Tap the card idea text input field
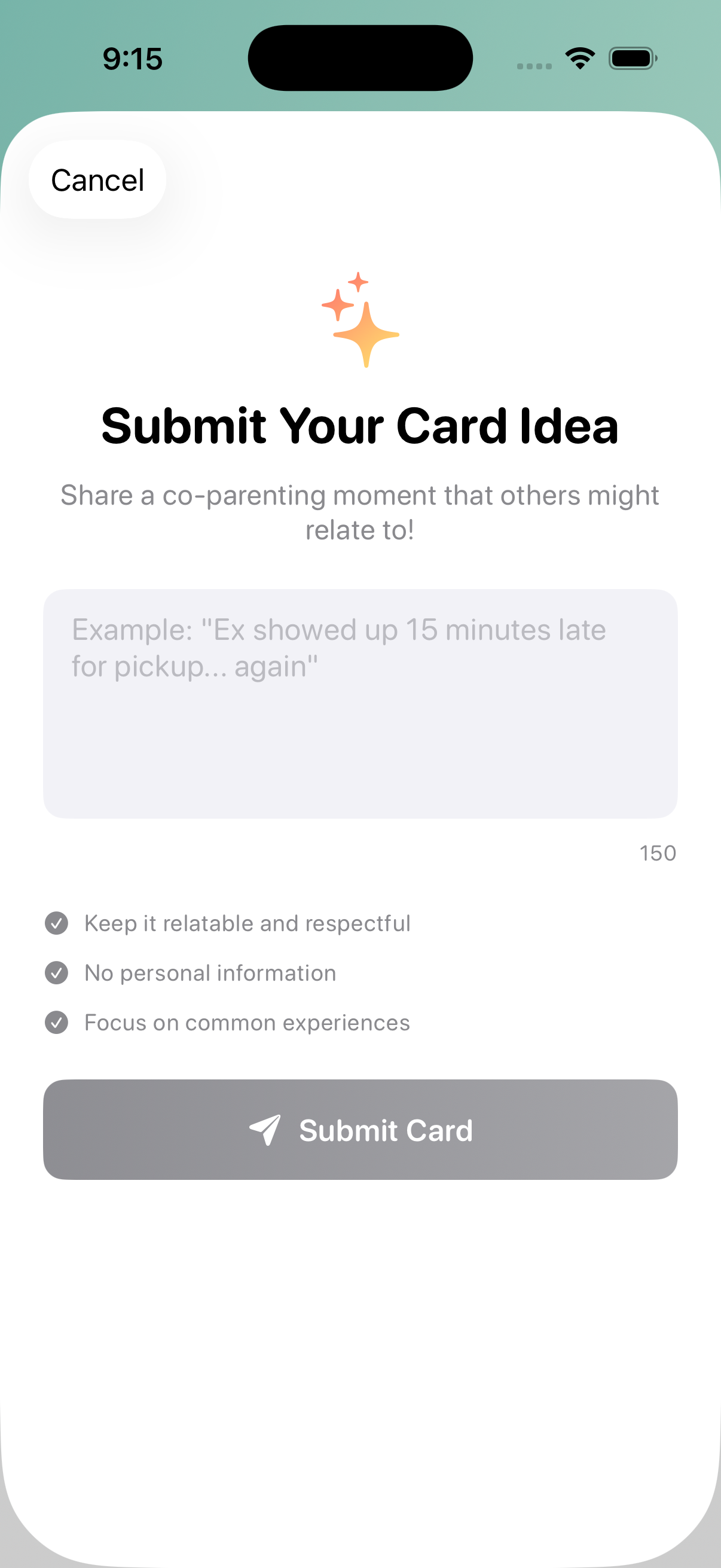Image resolution: width=721 pixels, height=1568 pixels. coord(360,704)
